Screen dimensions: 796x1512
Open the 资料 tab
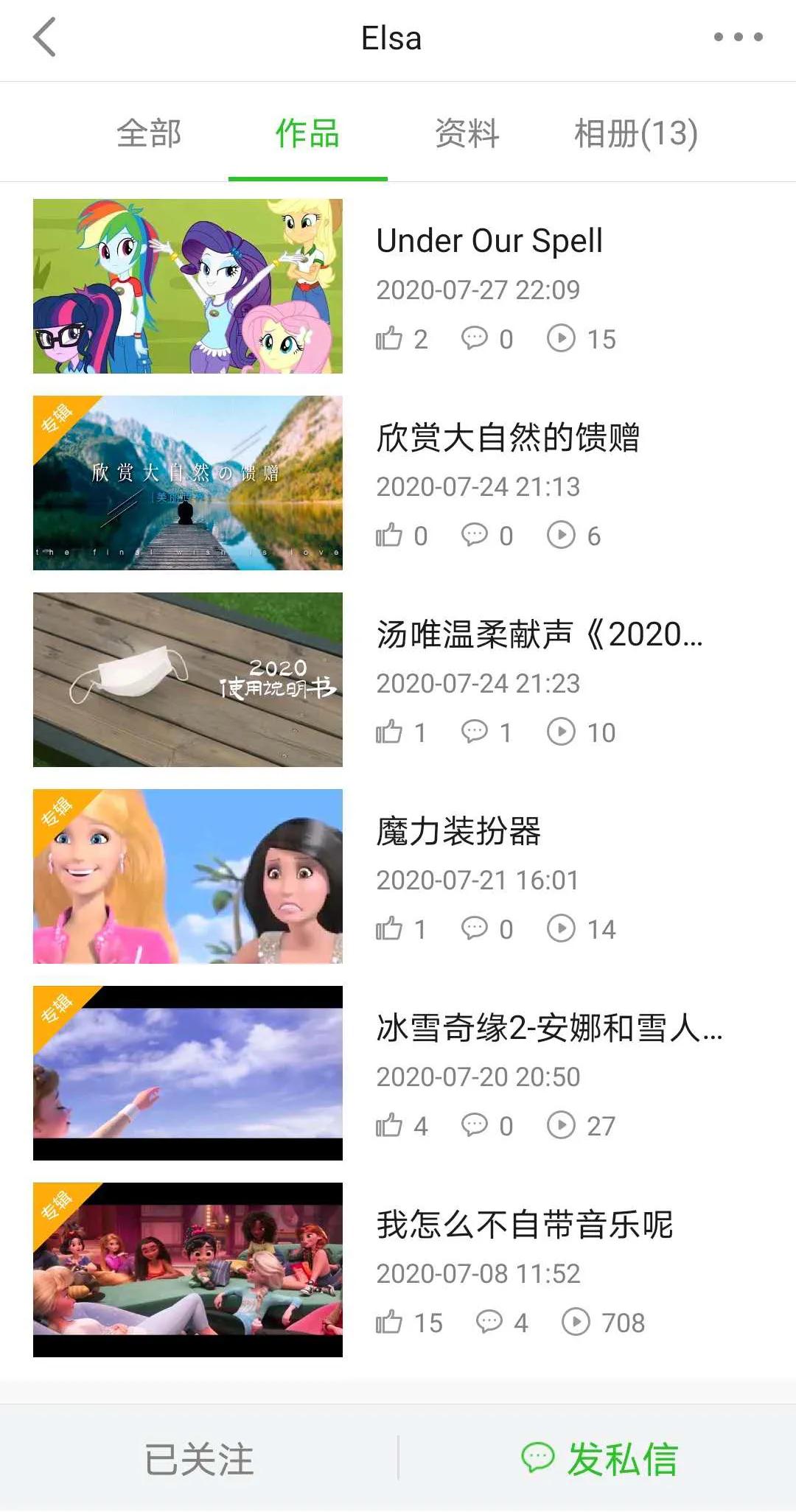pyautogui.click(x=467, y=133)
